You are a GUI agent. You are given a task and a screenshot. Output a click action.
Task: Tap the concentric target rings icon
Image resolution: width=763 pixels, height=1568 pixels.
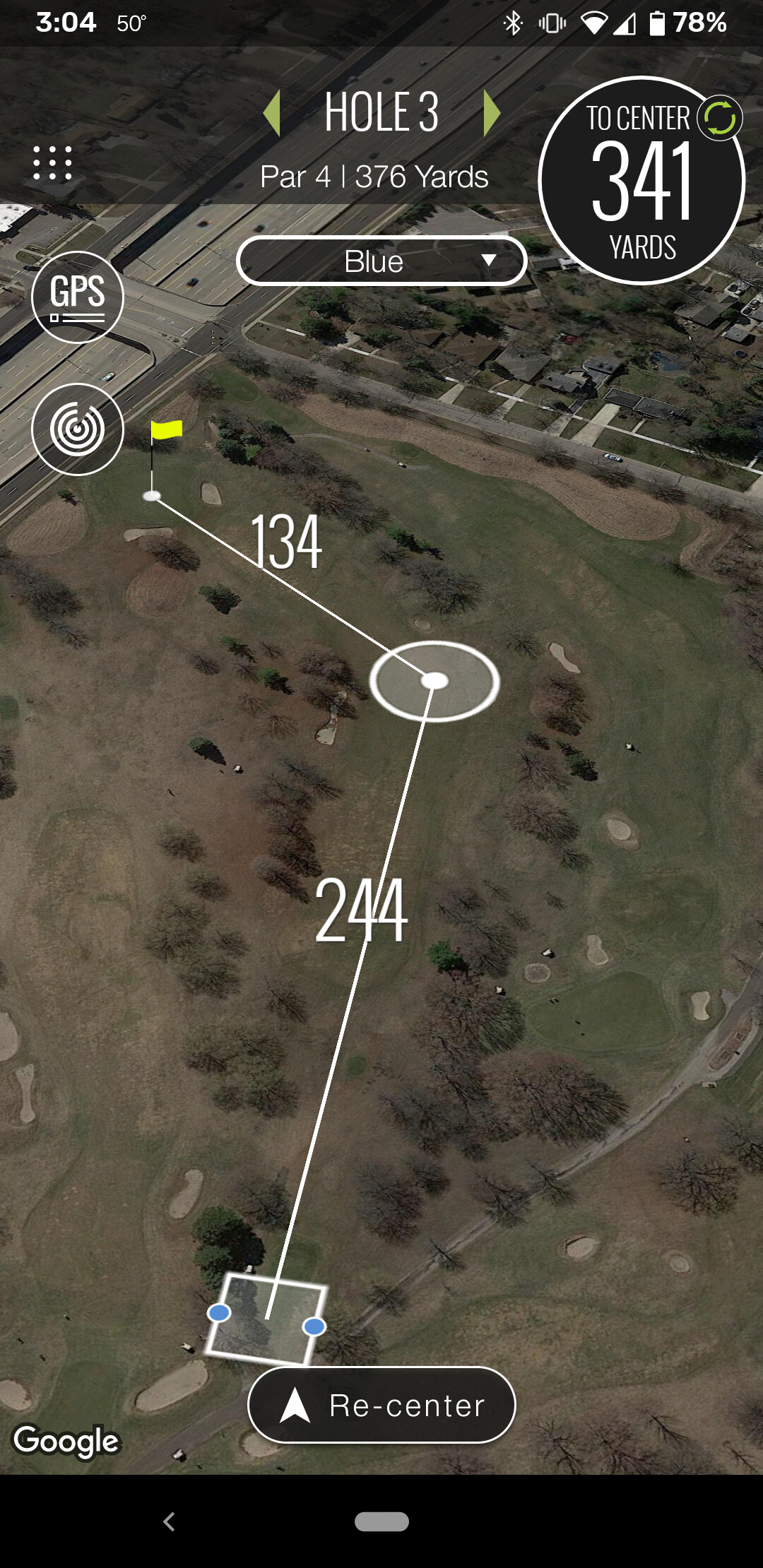tap(78, 429)
